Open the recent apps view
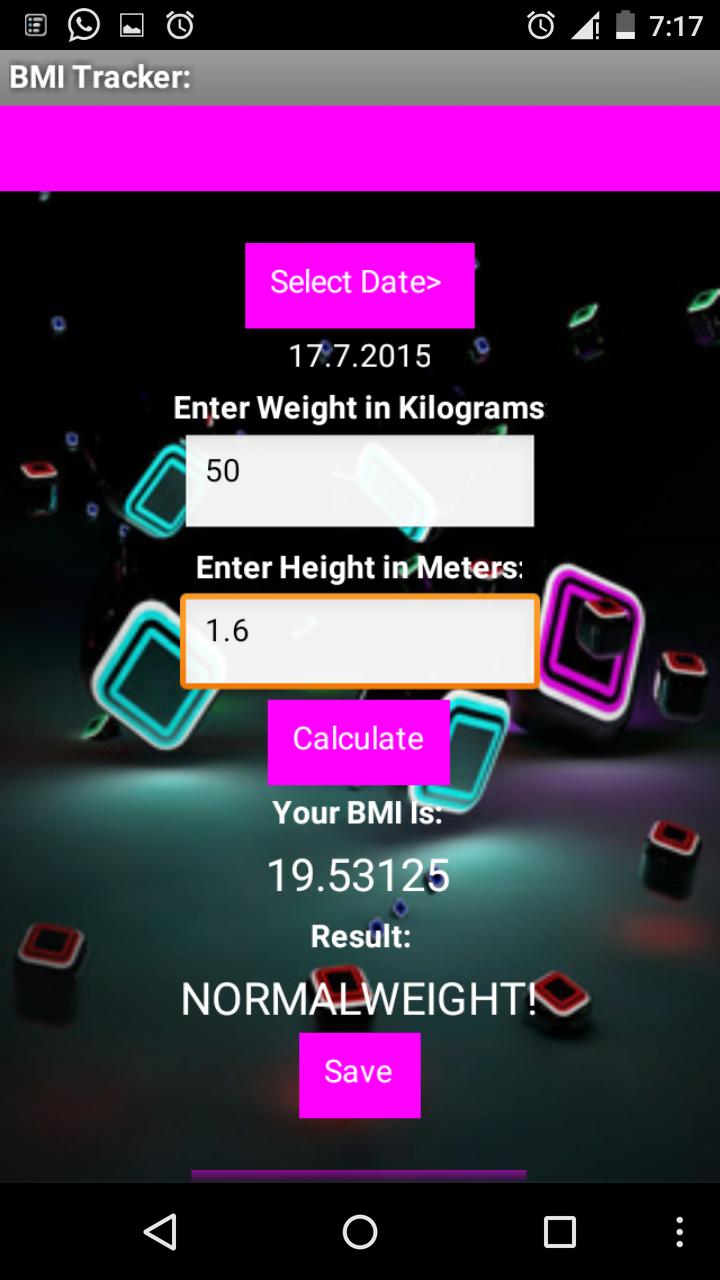The image size is (720, 1280). click(559, 1231)
